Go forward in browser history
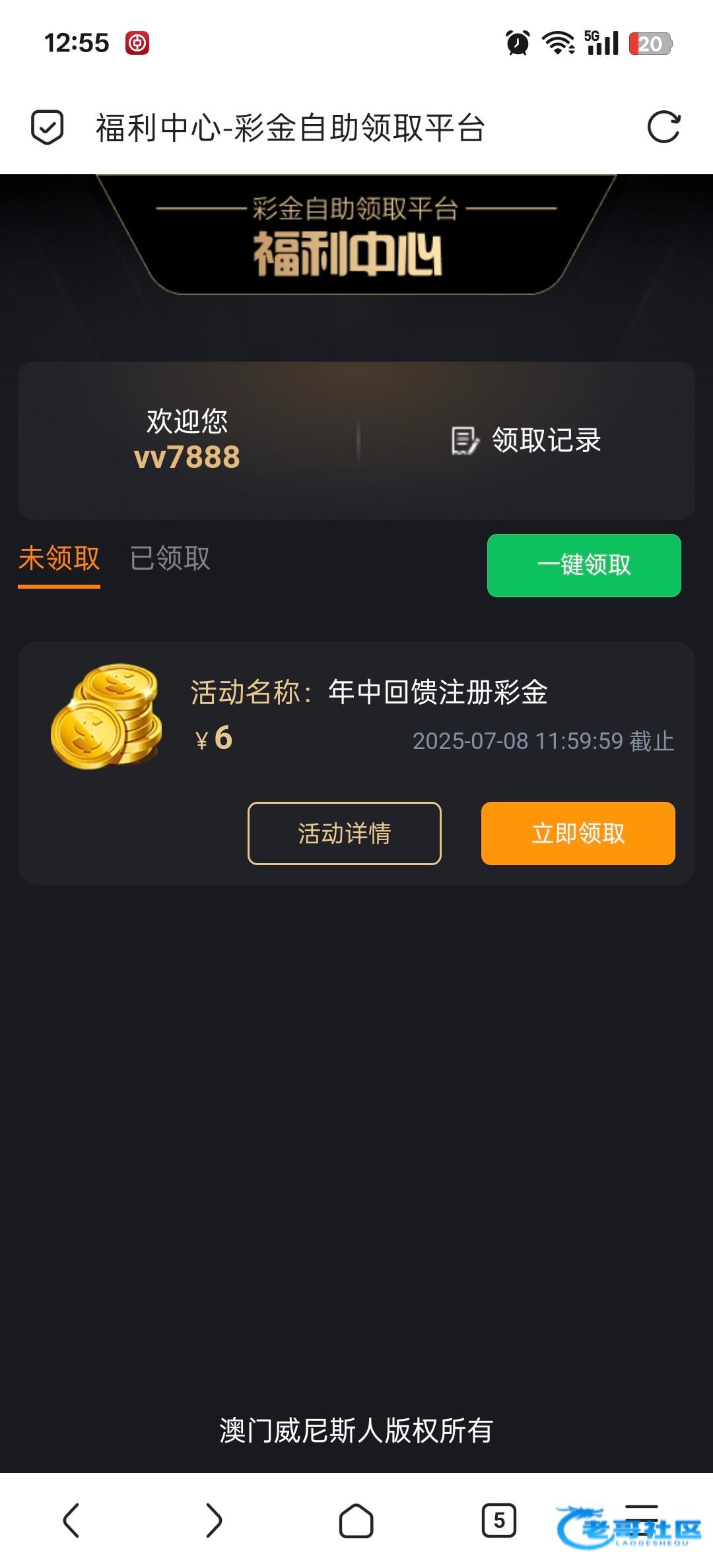The height and width of the screenshot is (1568, 713). pos(213,1520)
